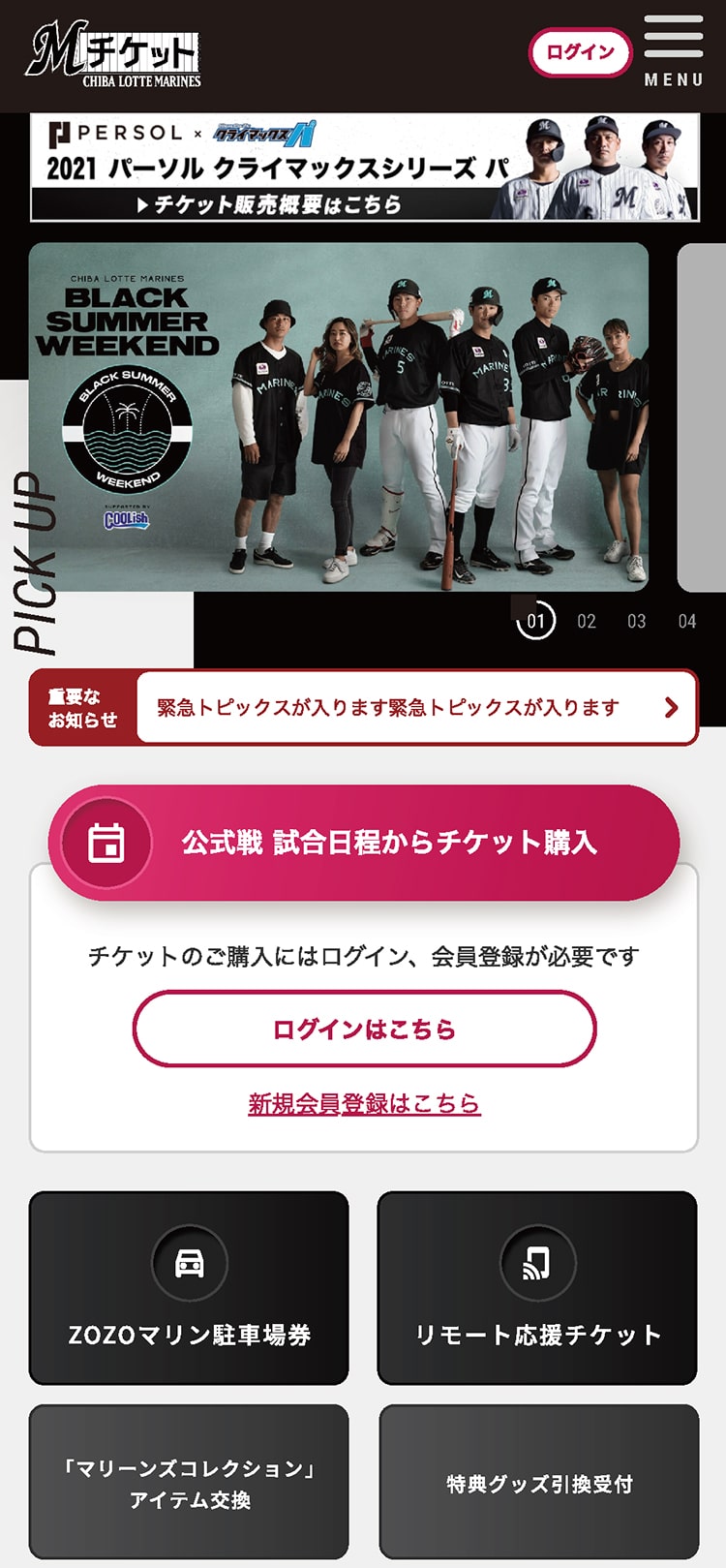Image resolution: width=726 pixels, height=1568 pixels.
Task: Open リモート応援チケット
Action: tap(537, 1288)
